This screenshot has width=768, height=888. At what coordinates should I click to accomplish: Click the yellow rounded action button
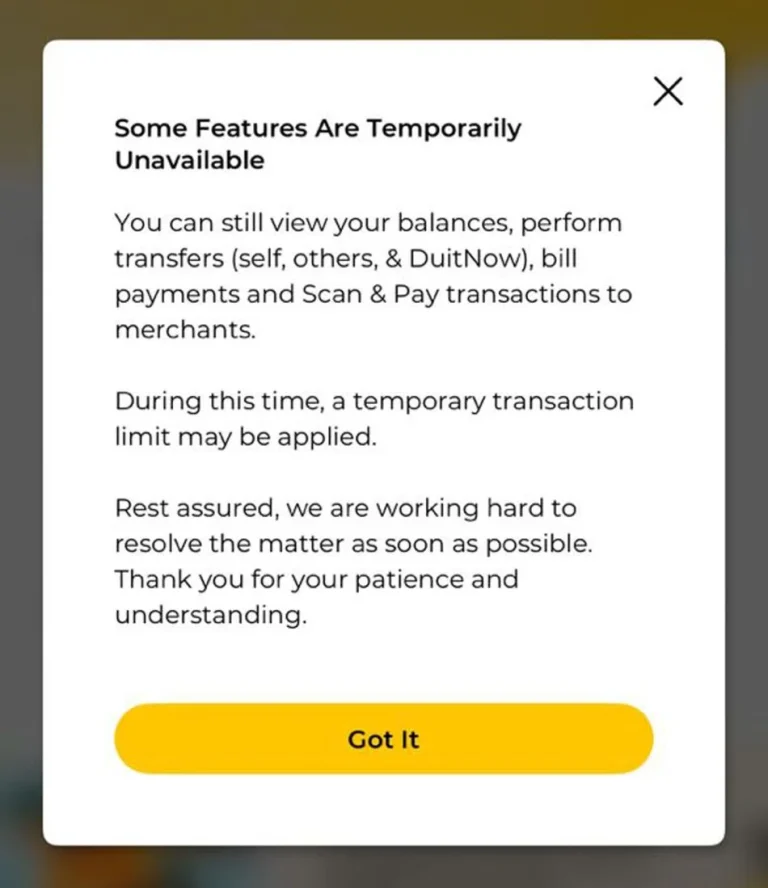tap(384, 739)
